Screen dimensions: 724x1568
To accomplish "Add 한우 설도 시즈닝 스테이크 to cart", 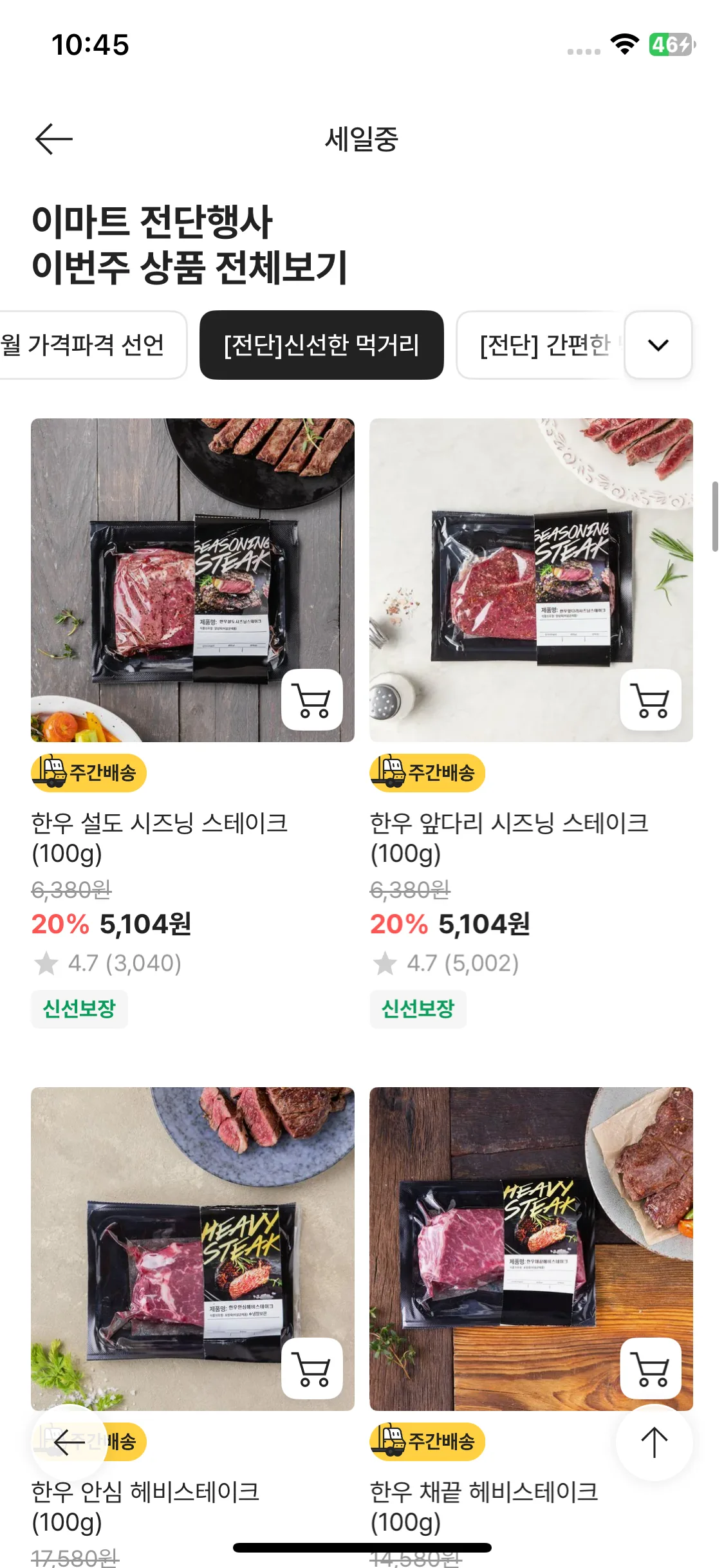I will point(312,700).
